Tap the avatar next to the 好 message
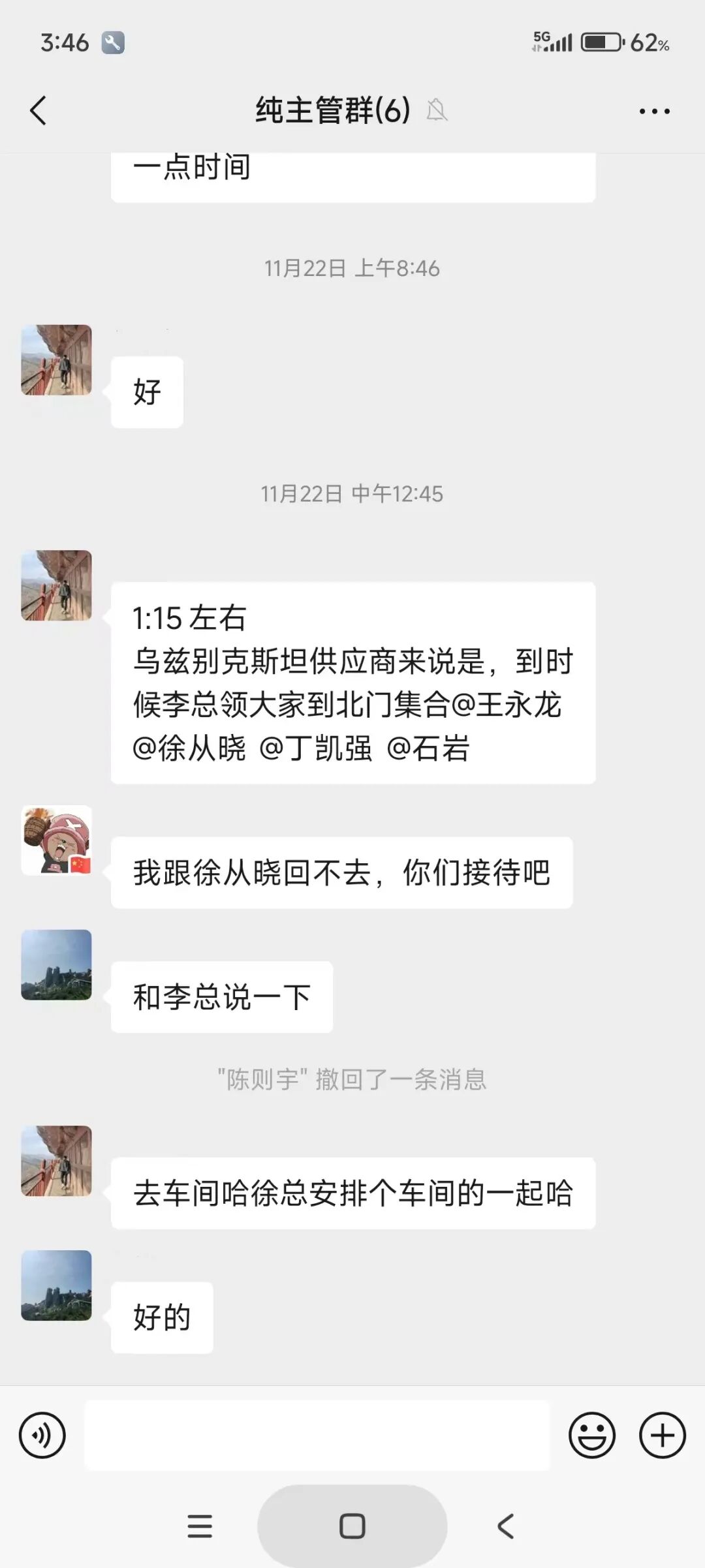The height and width of the screenshot is (1568, 705). pyautogui.click(x=57, y=360)
